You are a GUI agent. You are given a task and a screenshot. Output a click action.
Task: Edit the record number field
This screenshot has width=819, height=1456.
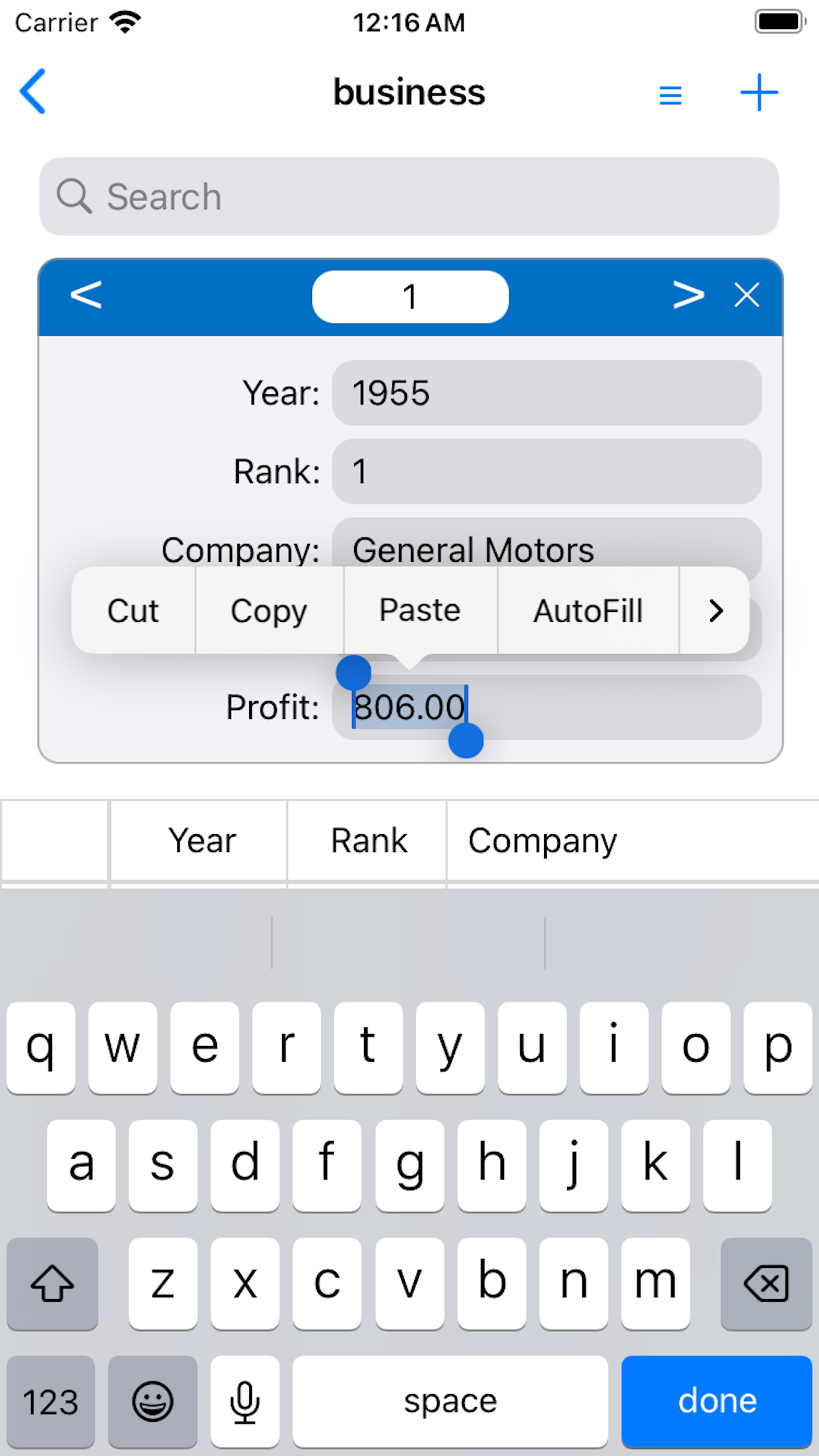point(410,297)
